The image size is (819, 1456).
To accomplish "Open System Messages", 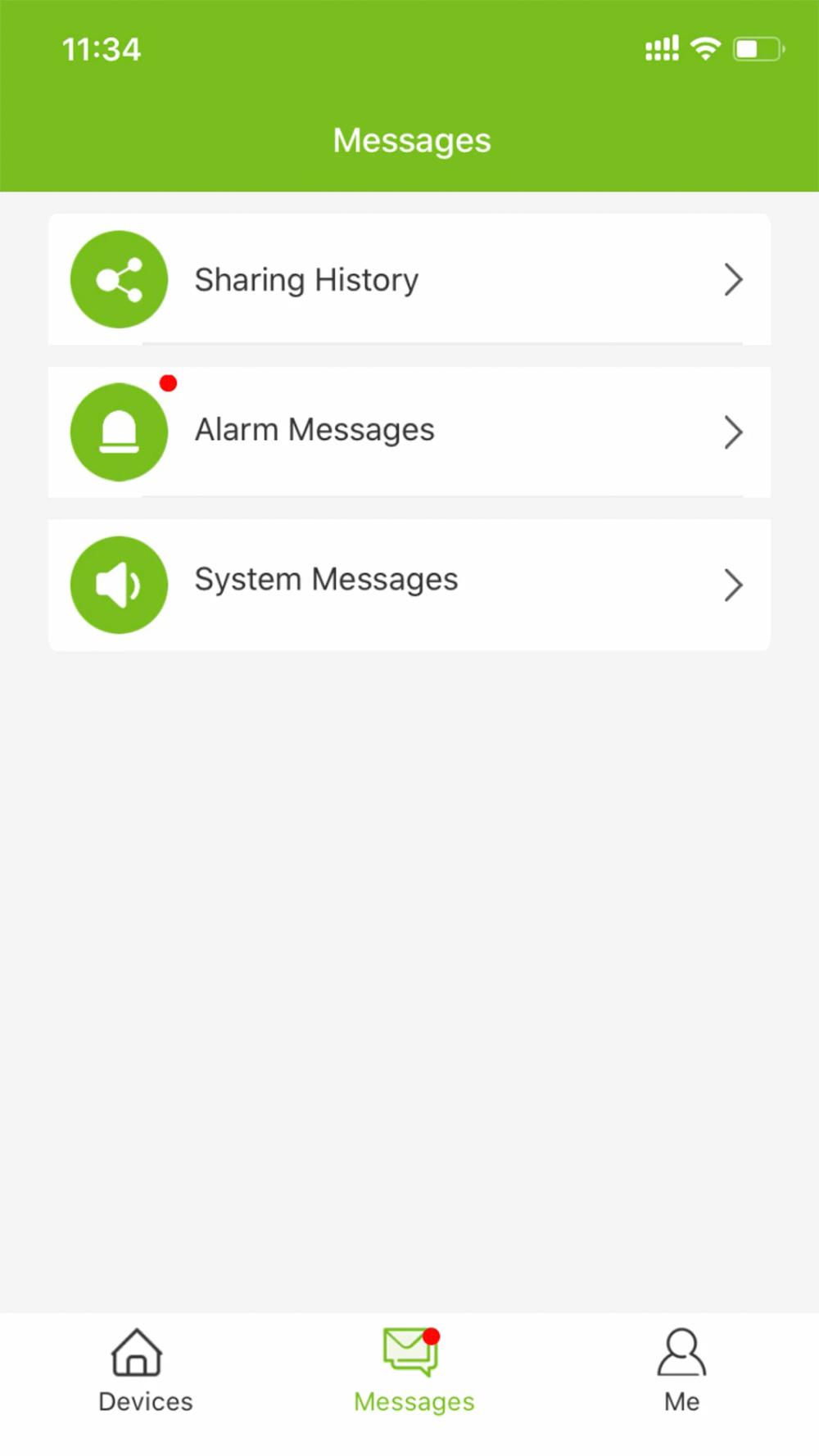I will pos(409,584).
